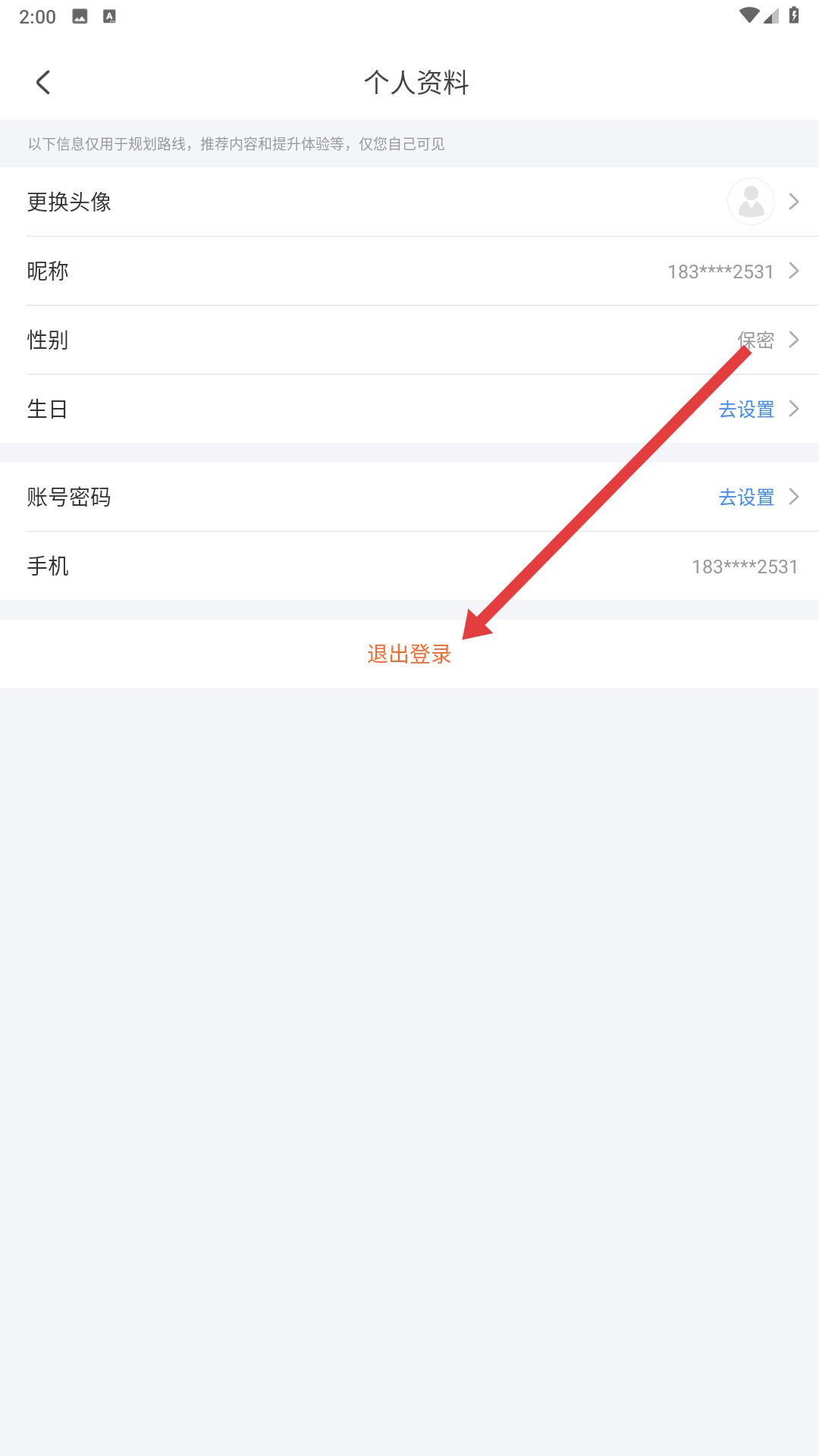This screenshot has height=1456, width=819.
Task: Open the 性别 gender setting
Action: (409, 340)
